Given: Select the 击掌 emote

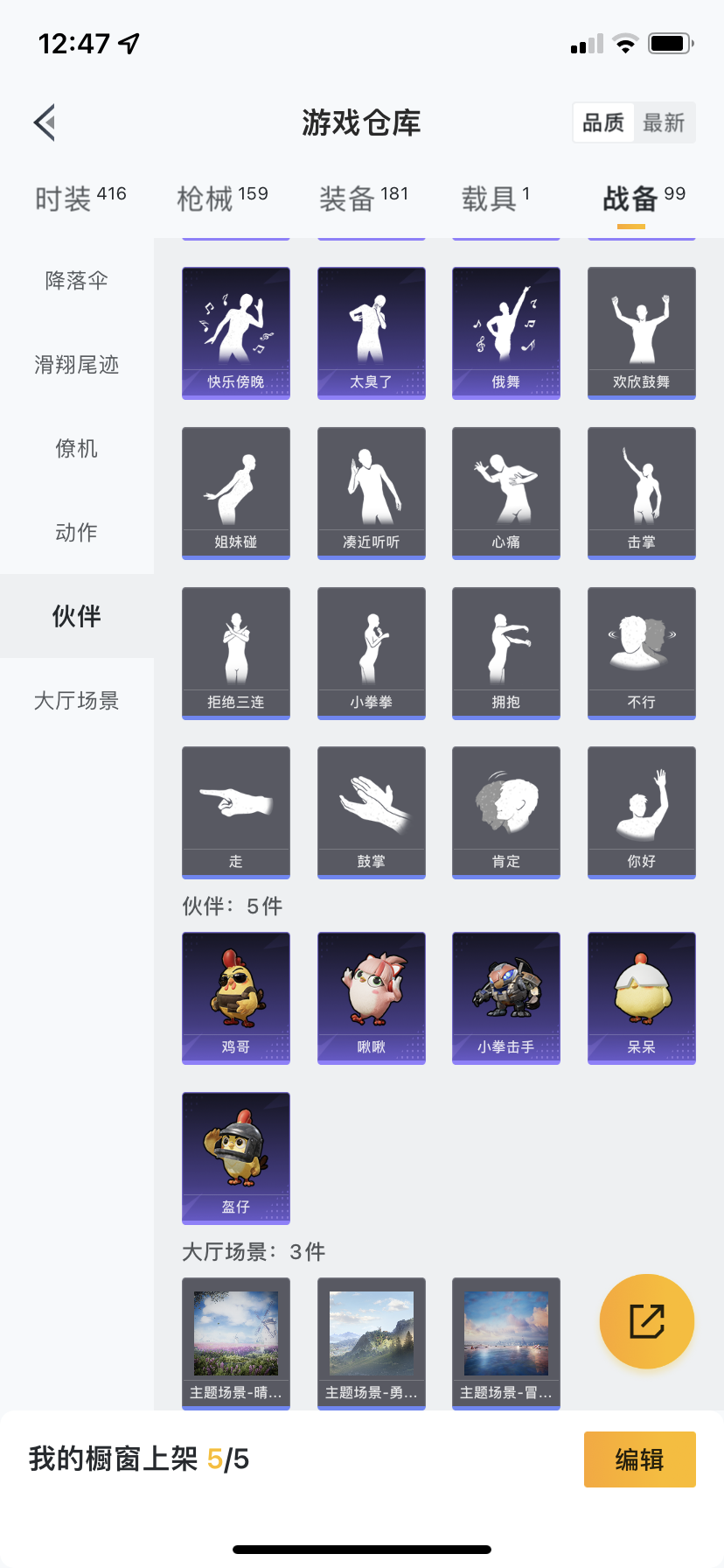Looking at the screenshot, I should tap(641, 492).
